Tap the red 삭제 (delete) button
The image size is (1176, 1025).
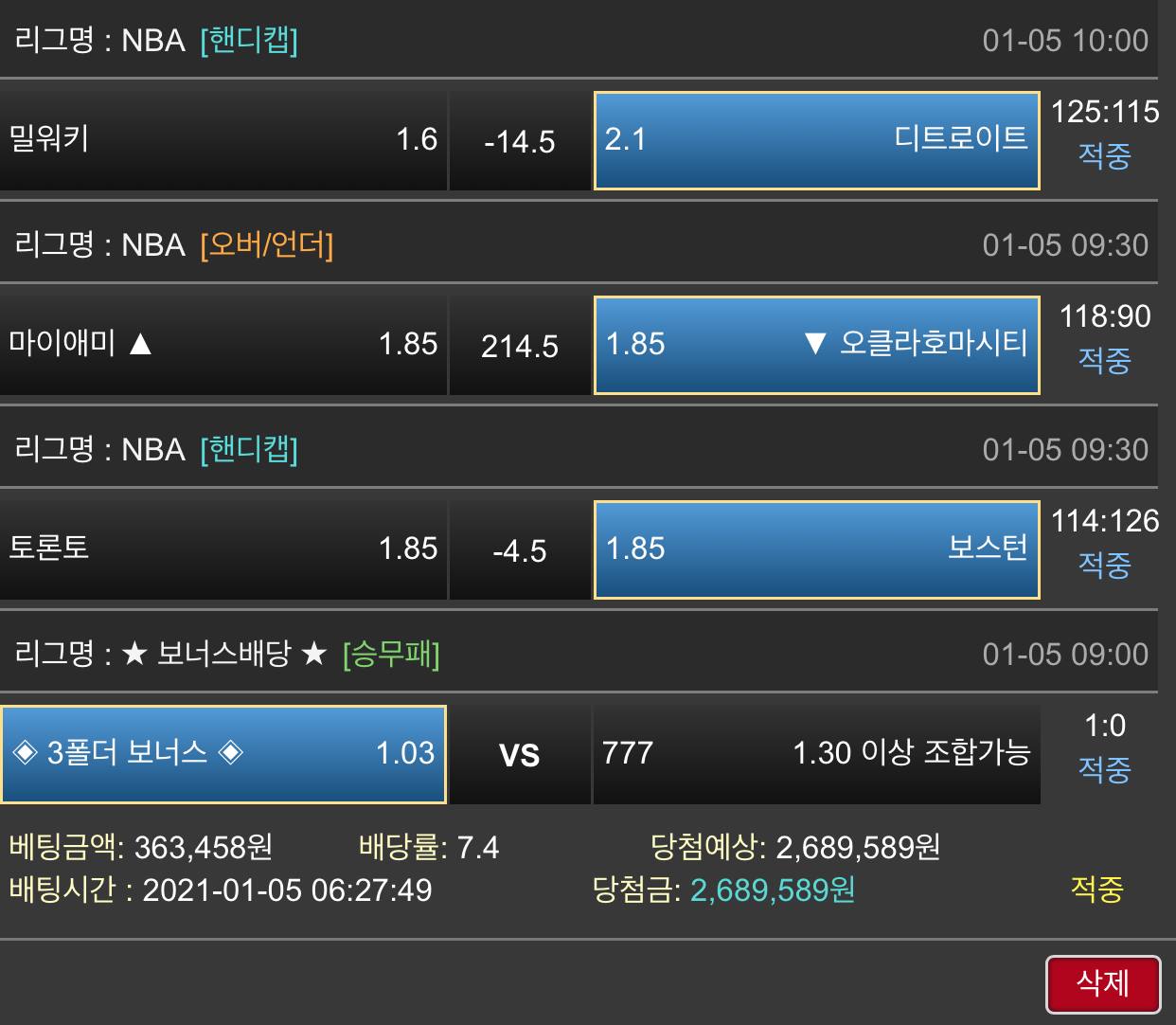point(1103,983)
